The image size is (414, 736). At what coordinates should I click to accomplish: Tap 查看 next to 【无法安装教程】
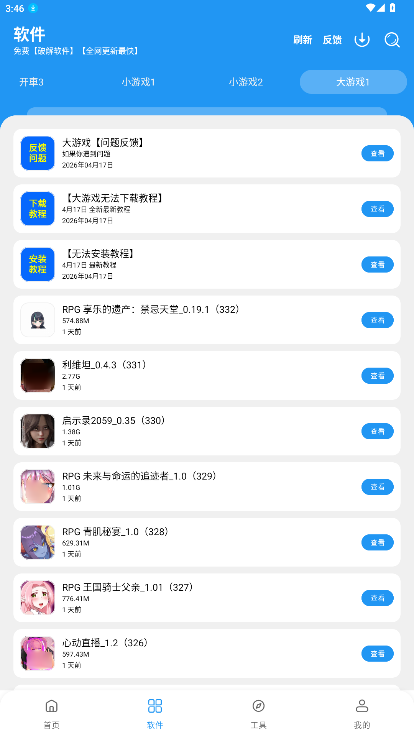(x=377, y=264)
